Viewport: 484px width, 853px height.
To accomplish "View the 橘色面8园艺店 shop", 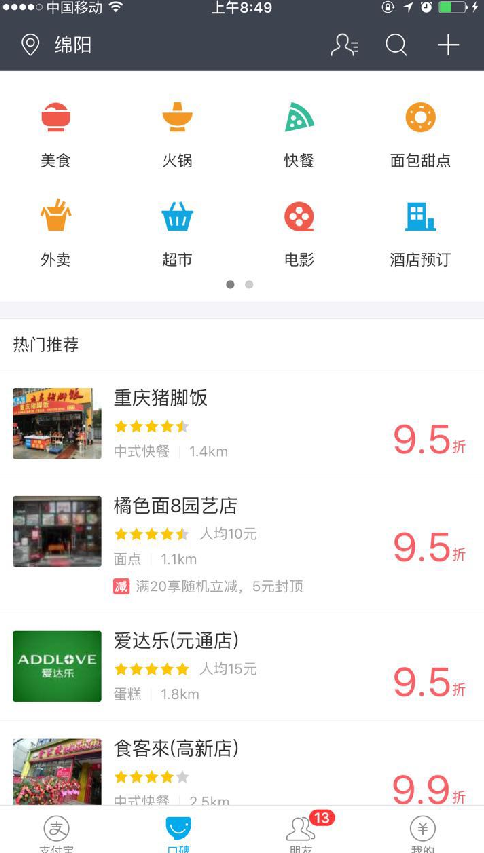I will (242, 545).
